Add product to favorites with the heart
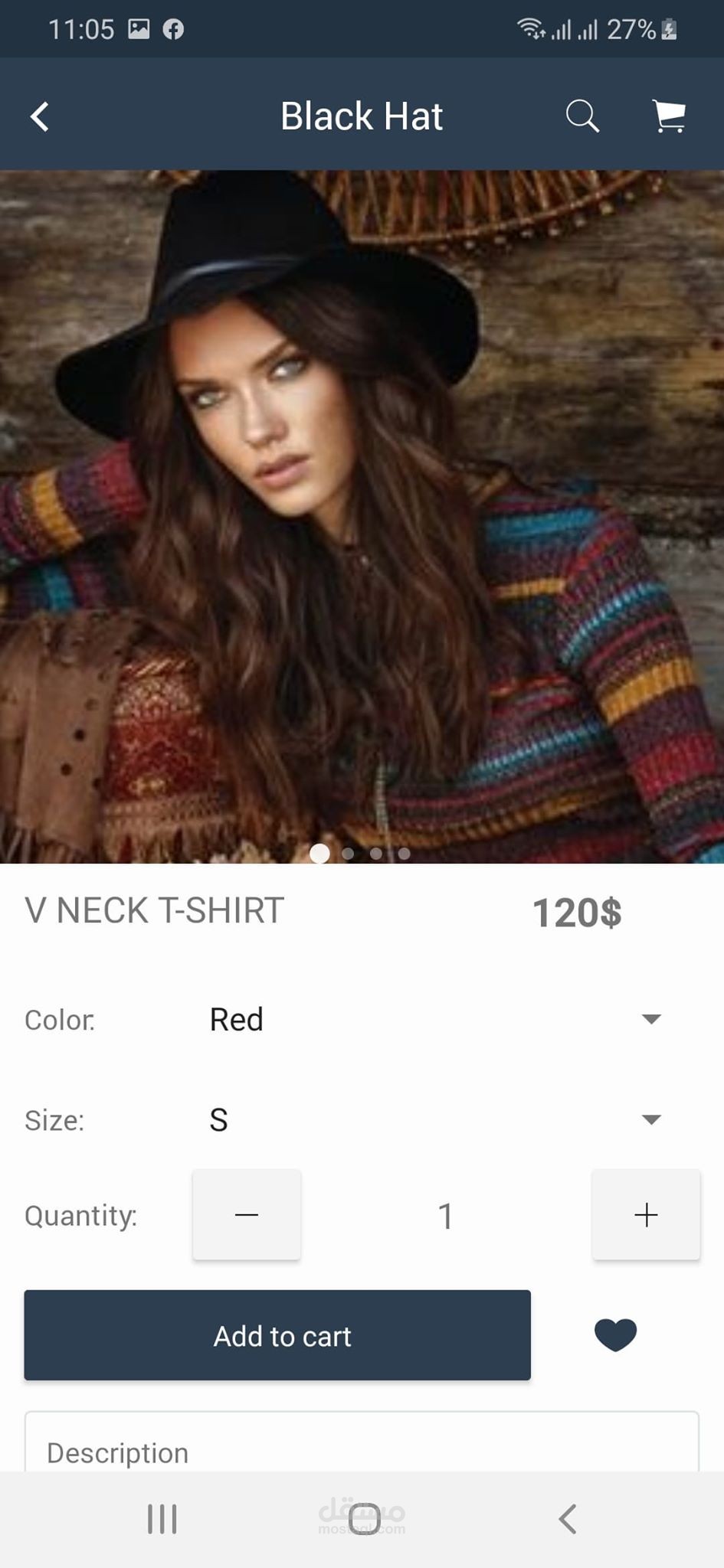 click(615, 1335)
